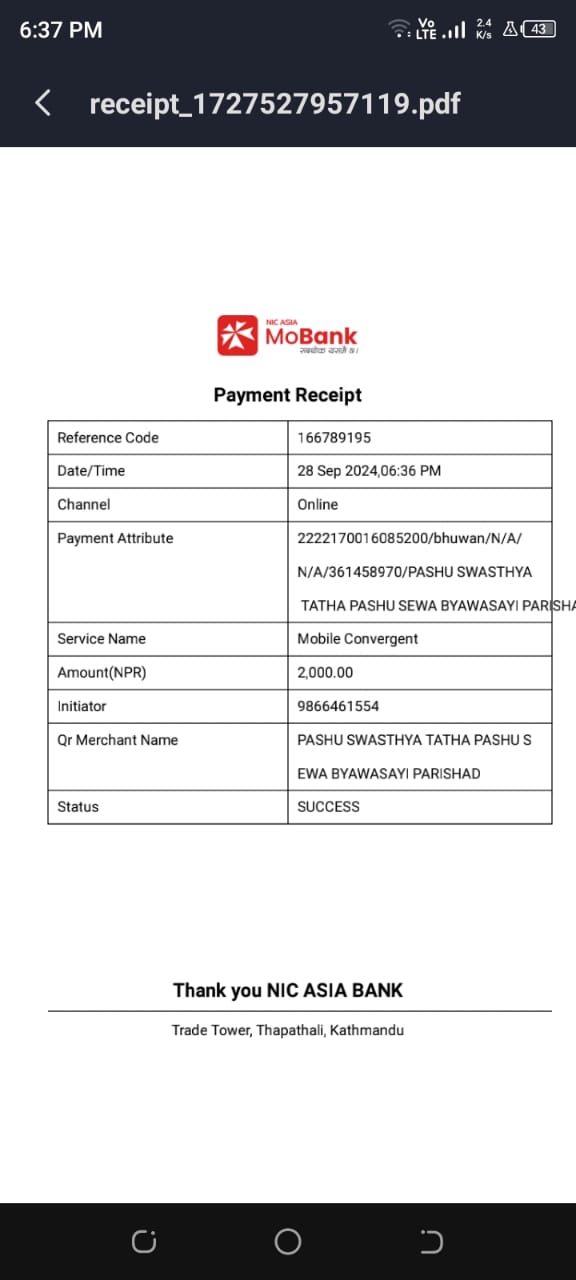The width and height of the screenshot is (576, 1280).
Task: Go back from the receipt PDF viewer
Action: pyautogui.click(x=43, y=103)
